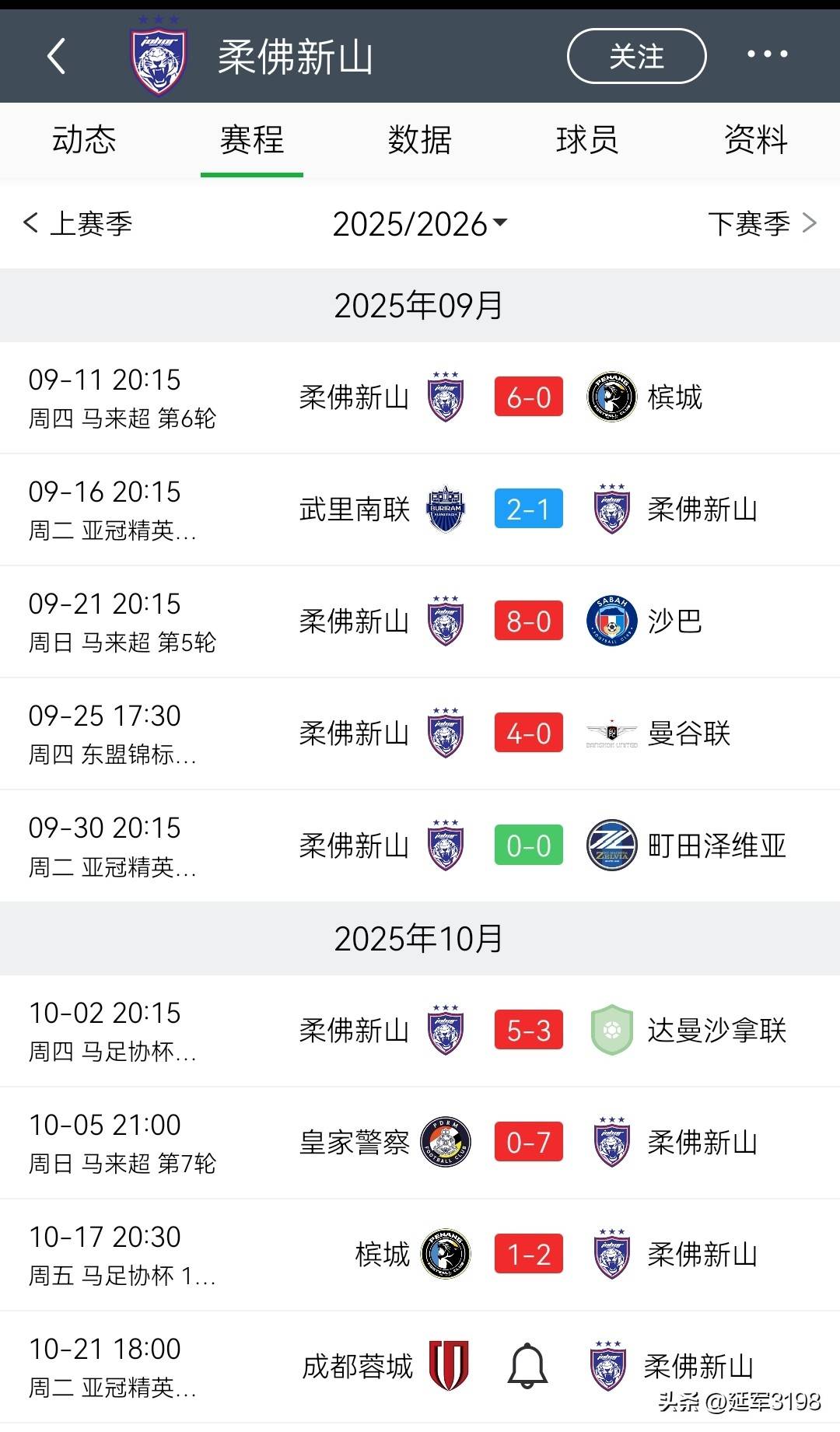
Task: Open the 09-11 match against 槟城
Action: pos(420,397)
